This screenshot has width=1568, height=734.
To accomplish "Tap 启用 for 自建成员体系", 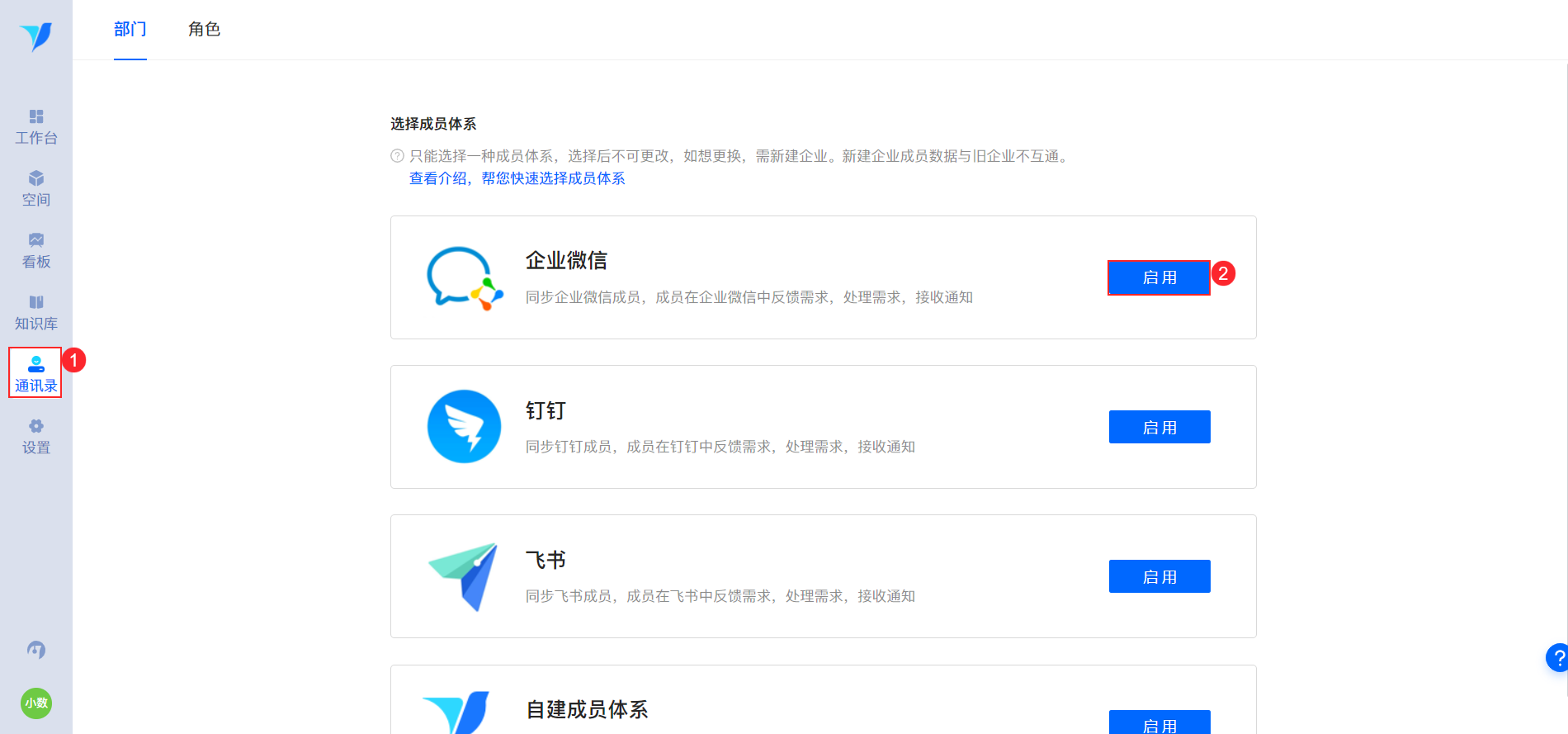I will [1159, 722].
